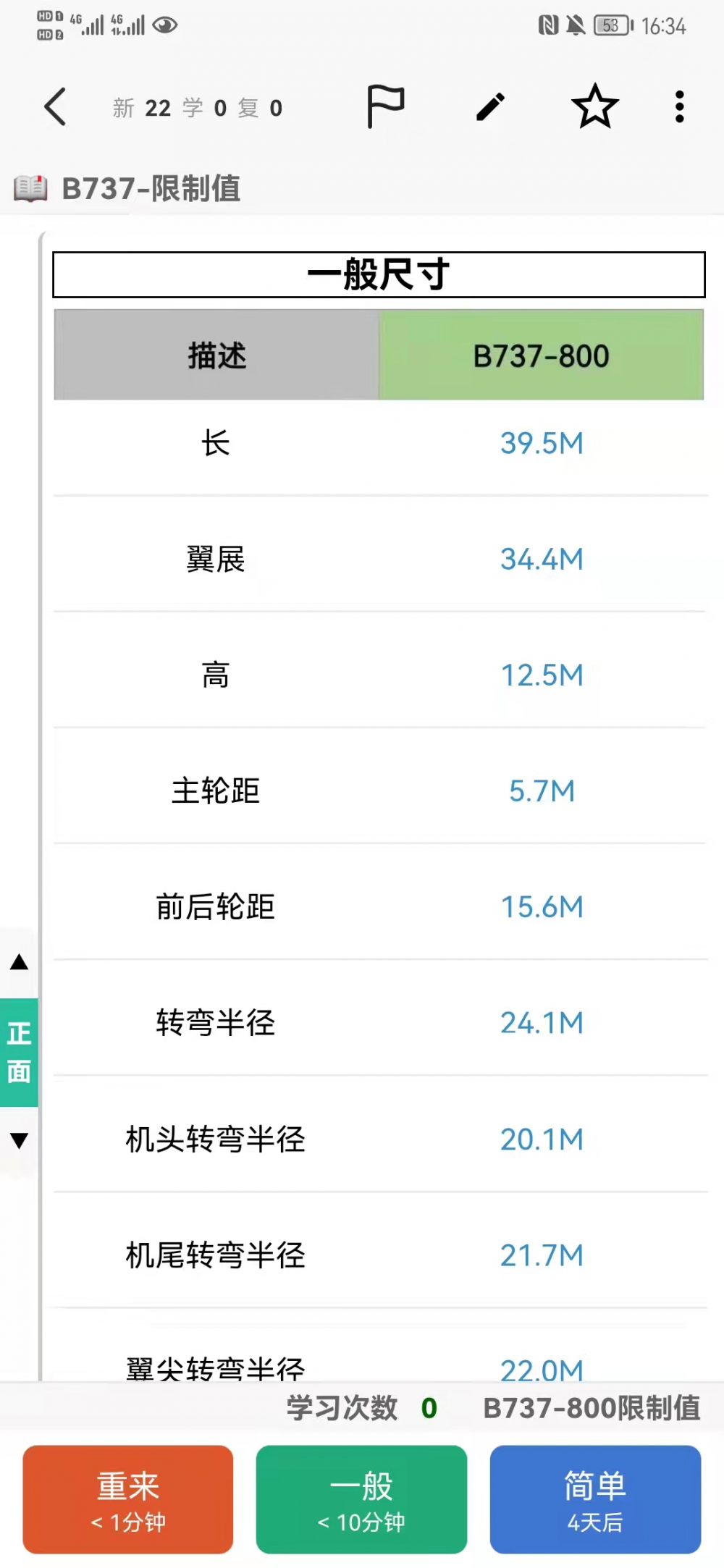
Task: Flag this card with the flag icon
Action: [385, 106]
